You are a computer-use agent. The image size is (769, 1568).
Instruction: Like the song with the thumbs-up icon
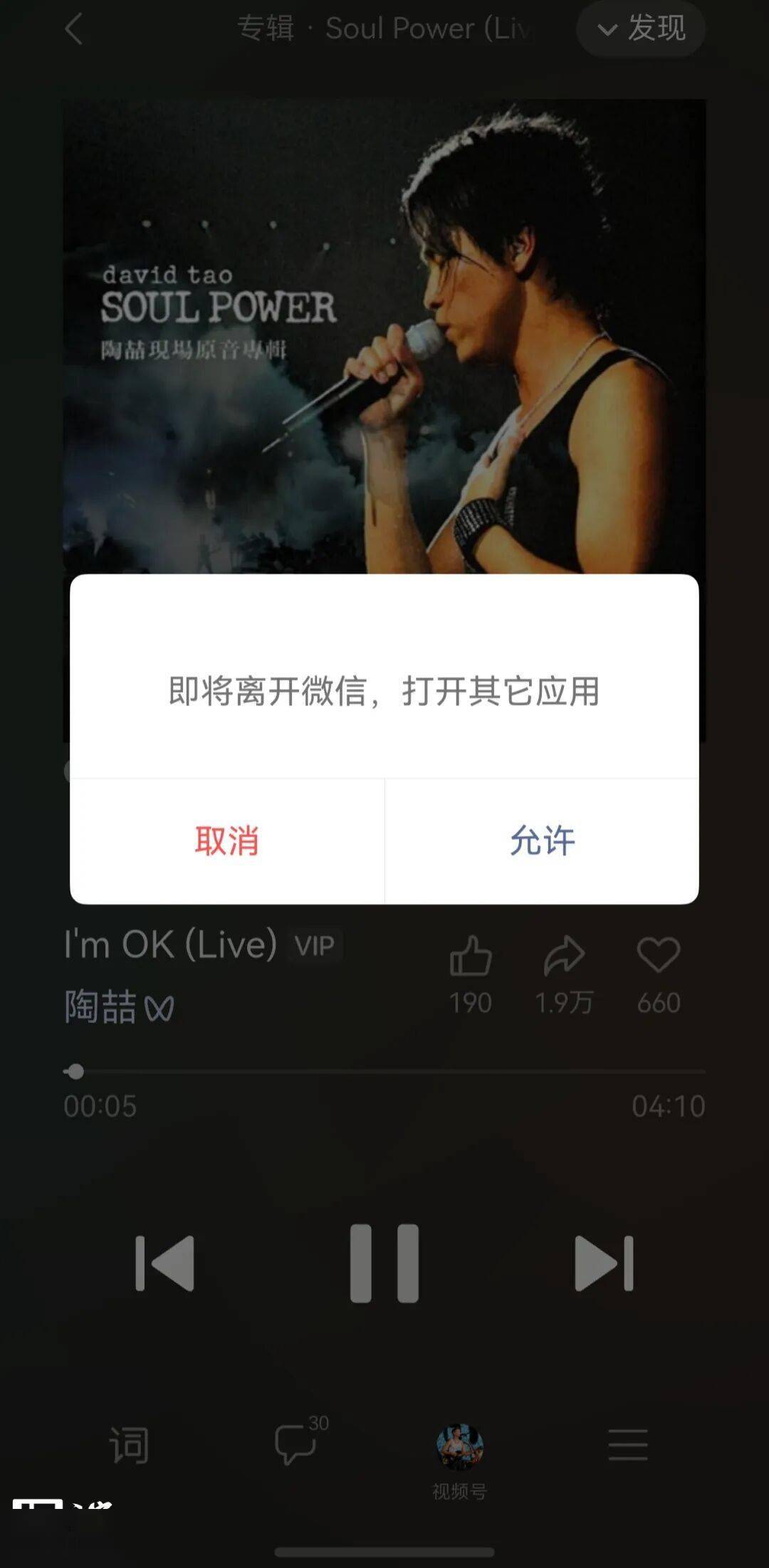(x=471, y=955)
